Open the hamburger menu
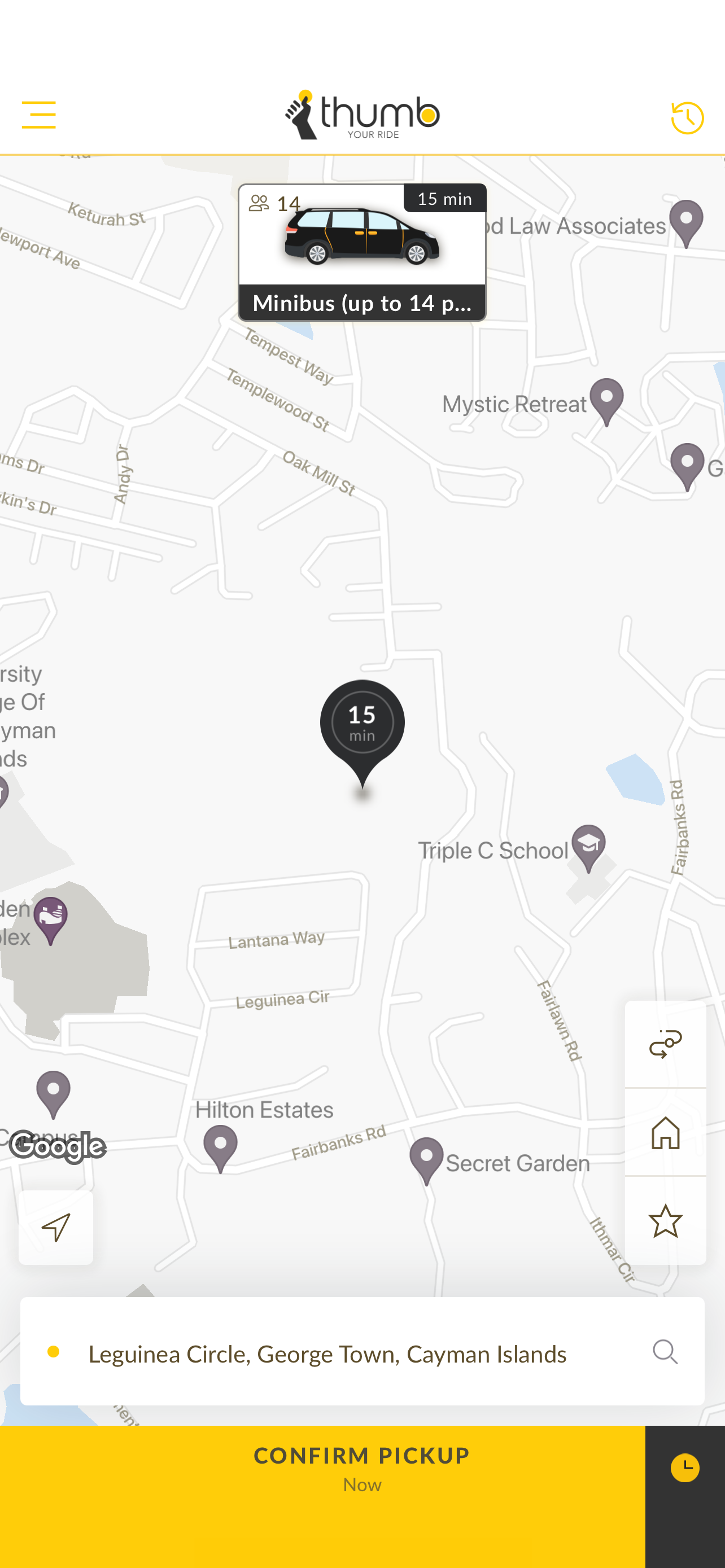This screenshot has height=1568, width=725. (38, 115)
